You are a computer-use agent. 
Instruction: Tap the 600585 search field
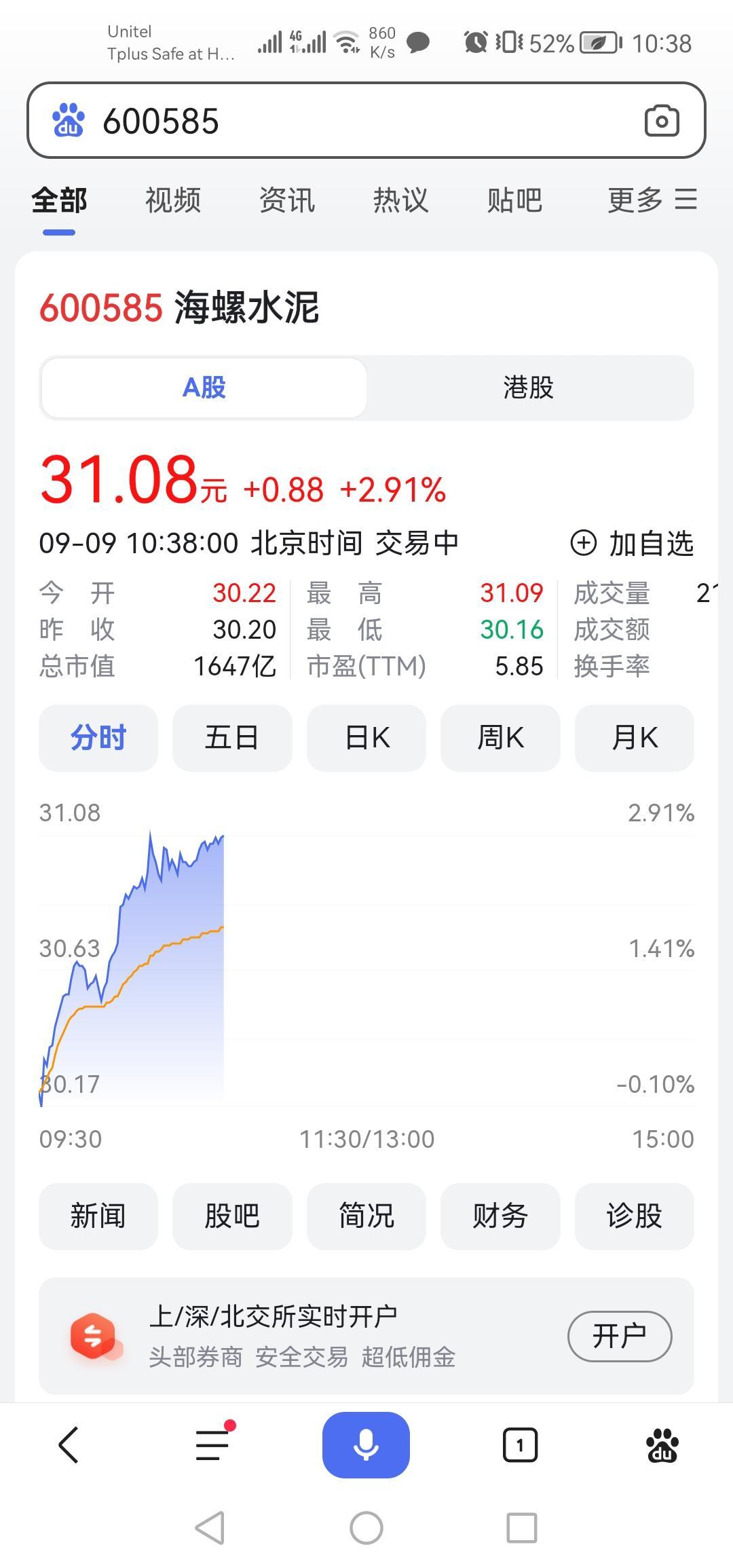pyautogui.click(x=366, y=120)
